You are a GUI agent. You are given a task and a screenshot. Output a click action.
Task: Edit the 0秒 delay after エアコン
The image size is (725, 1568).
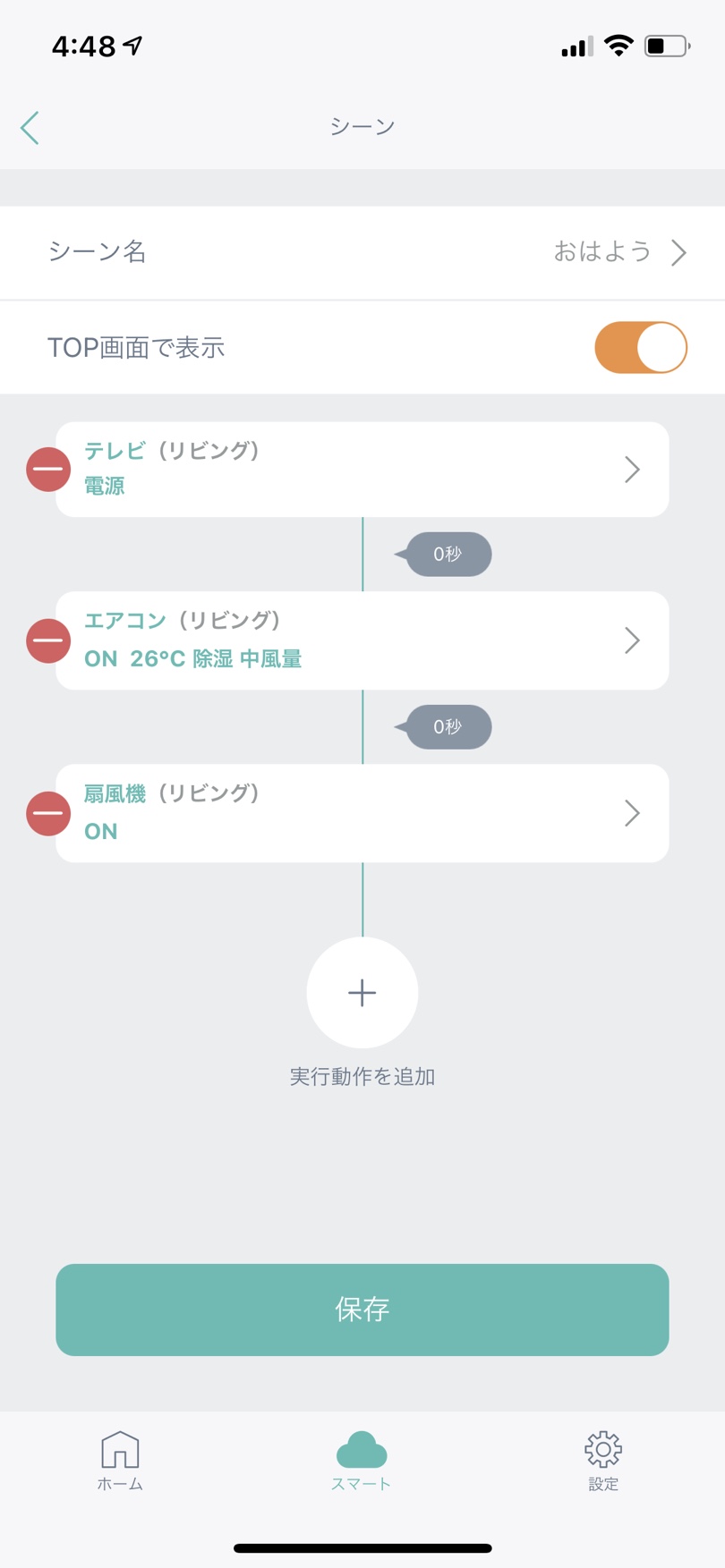(x=448, y=727)
